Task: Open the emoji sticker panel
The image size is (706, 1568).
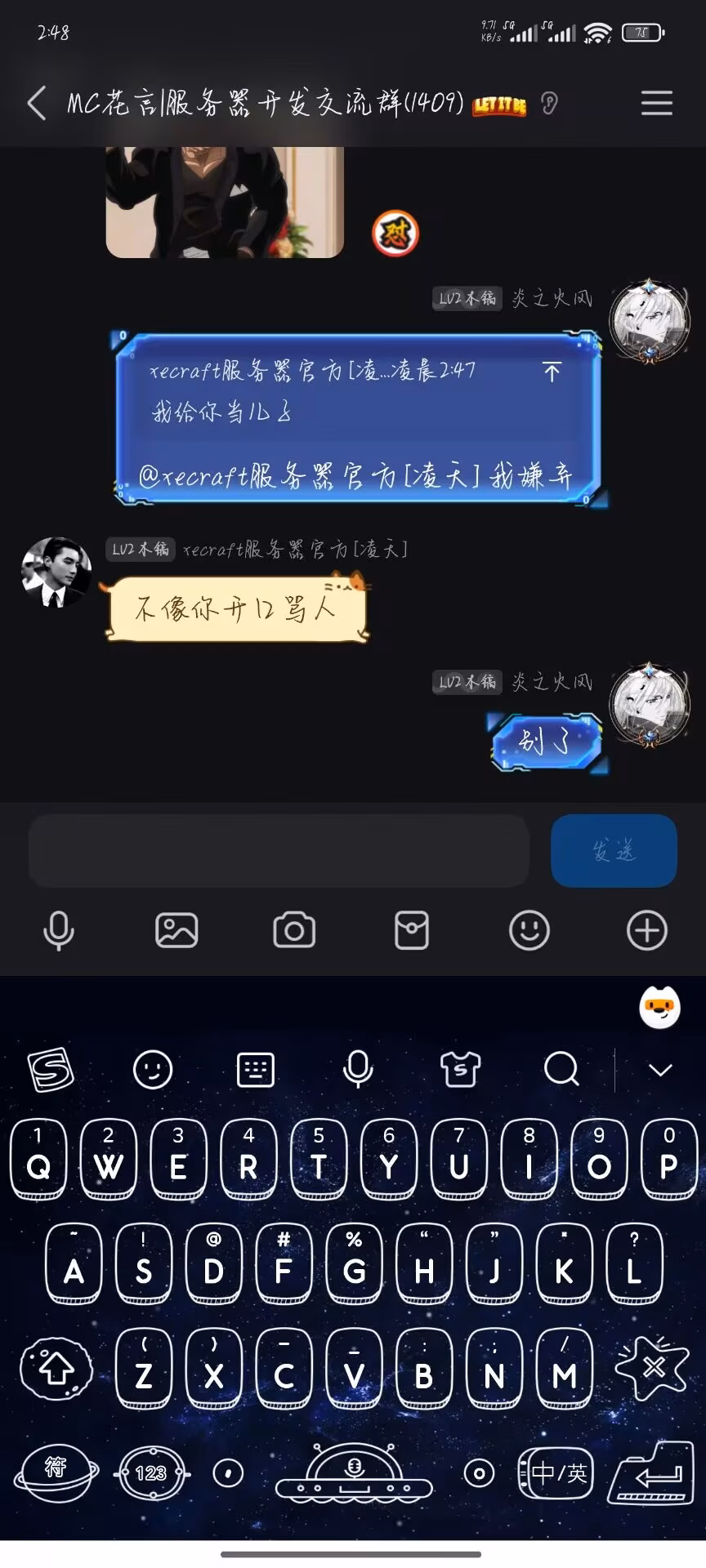Action: pyautogui.click(x=529, y=931)
